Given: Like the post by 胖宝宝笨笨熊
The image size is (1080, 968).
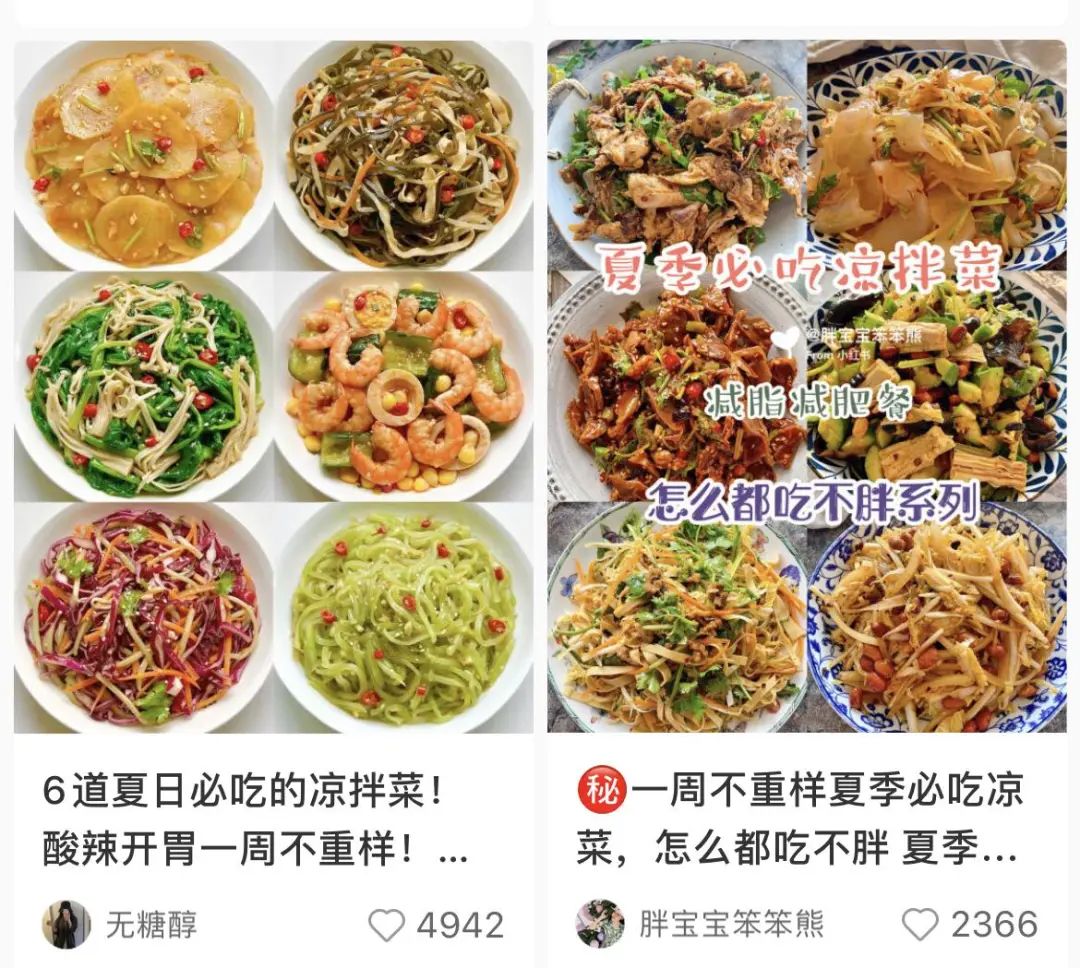Looking at the screenshot, I should click(x=920, y=925).
